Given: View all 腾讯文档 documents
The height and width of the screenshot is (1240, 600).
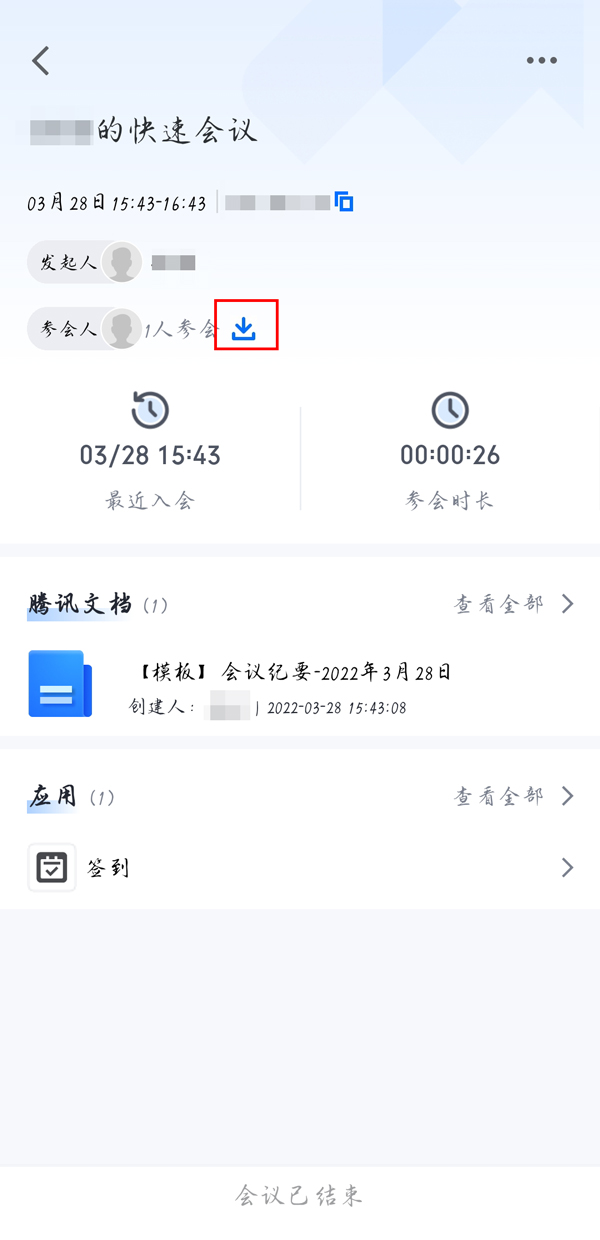Looking at the screenshot, I should coord(514,604).
